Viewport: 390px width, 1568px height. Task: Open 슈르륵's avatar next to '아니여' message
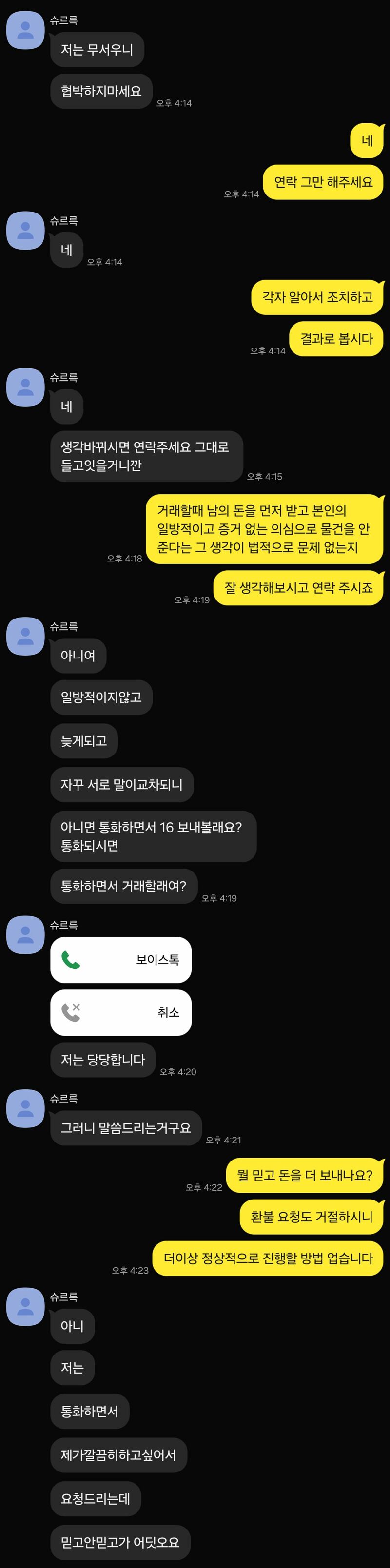click(25, 636)
